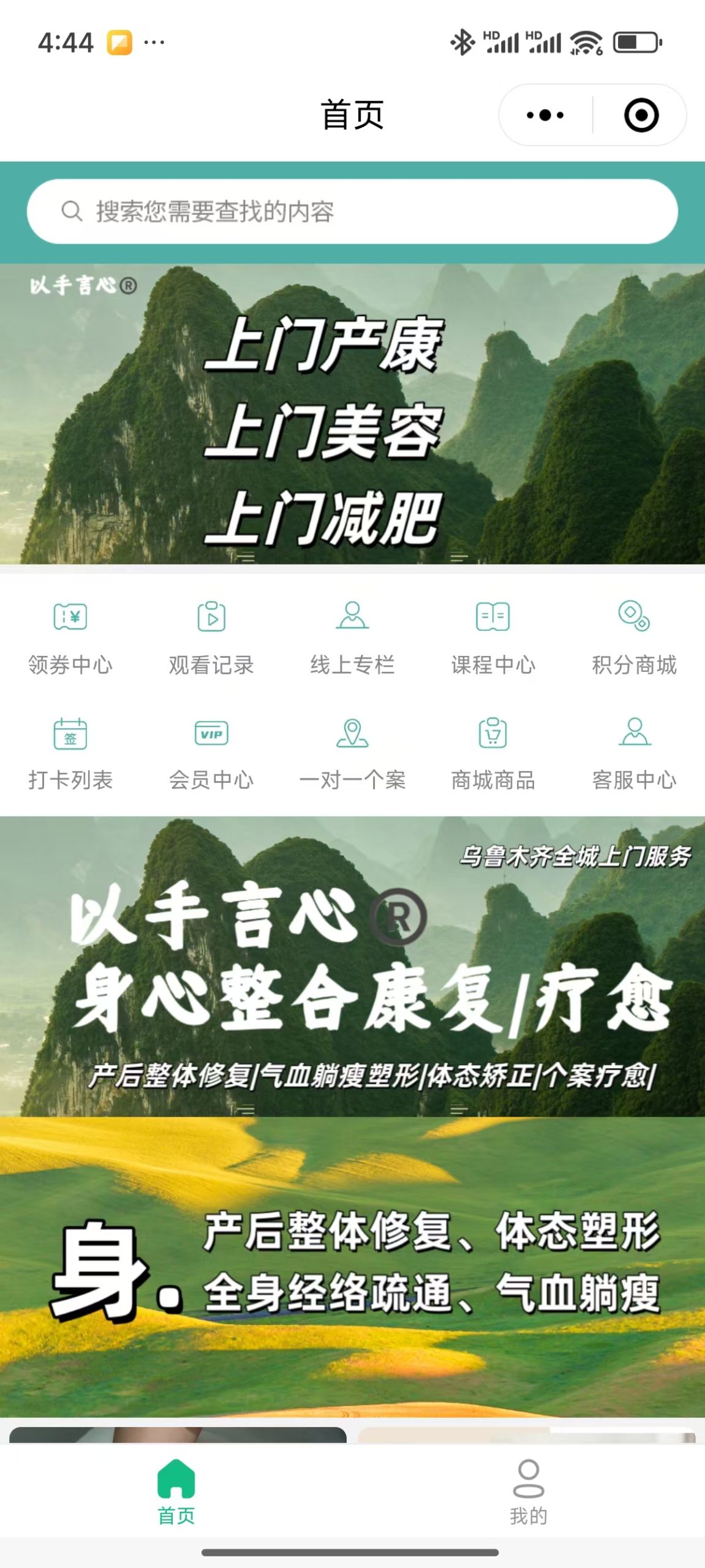Viewport: 705px width, 1568px height.
Task: Open the 线上专栏 section
Action: point(352,636)
